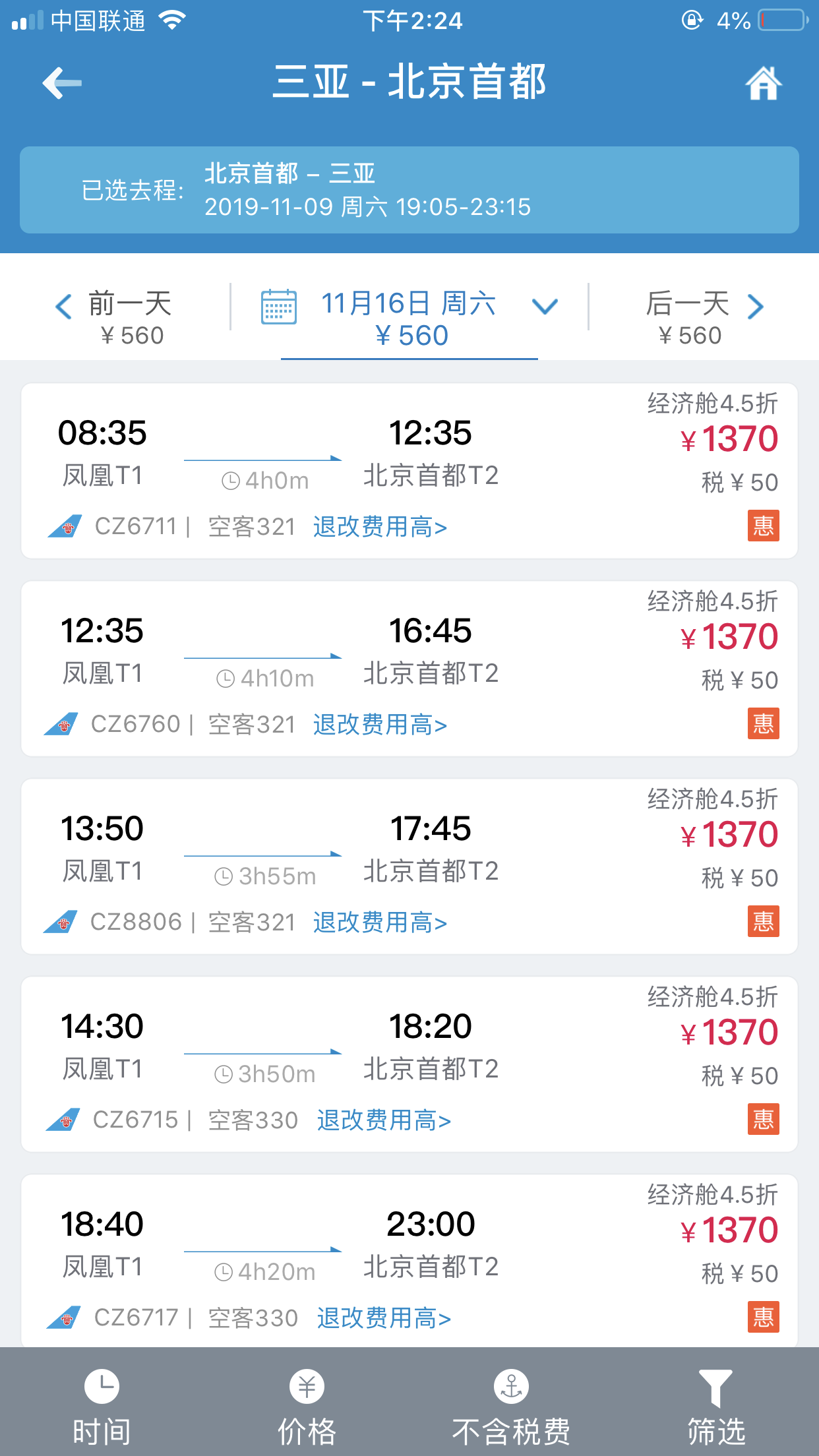Viewport: 819px width, 1456px height.
Task: View 退改费用高 details for flight CZ6715
Action: (384, 1120)
